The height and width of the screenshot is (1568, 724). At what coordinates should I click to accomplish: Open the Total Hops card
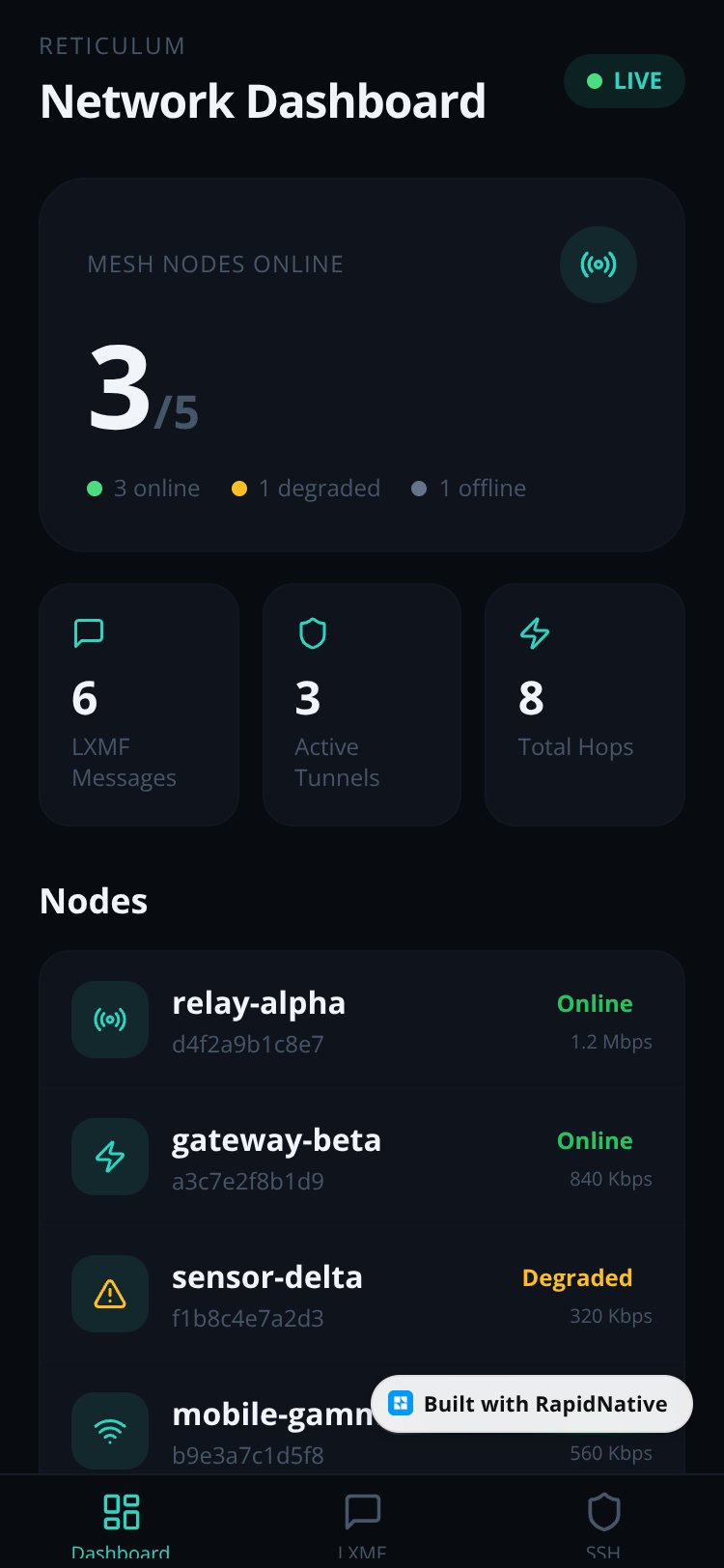click(x=585, y=705)
